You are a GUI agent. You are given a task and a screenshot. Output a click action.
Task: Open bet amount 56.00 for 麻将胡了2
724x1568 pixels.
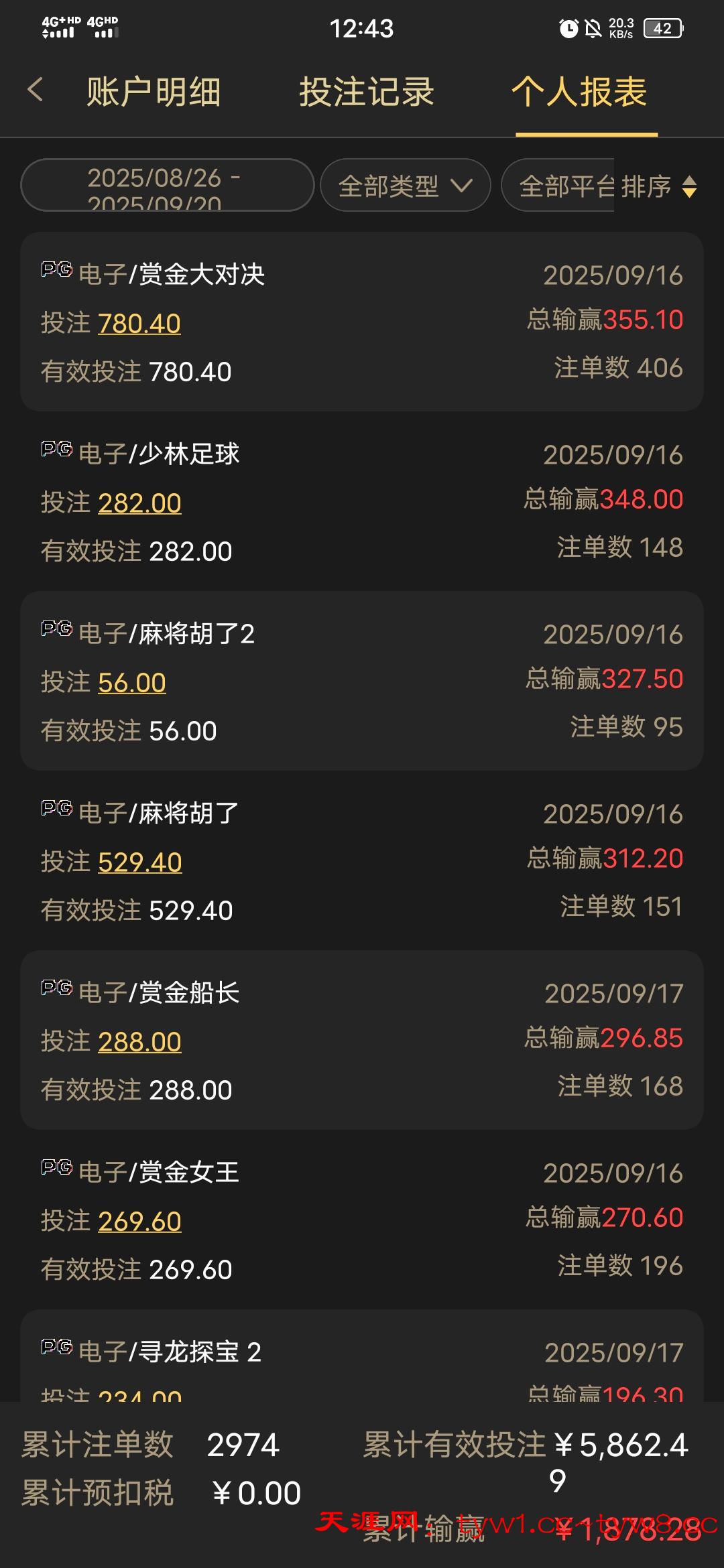(132, 683)
